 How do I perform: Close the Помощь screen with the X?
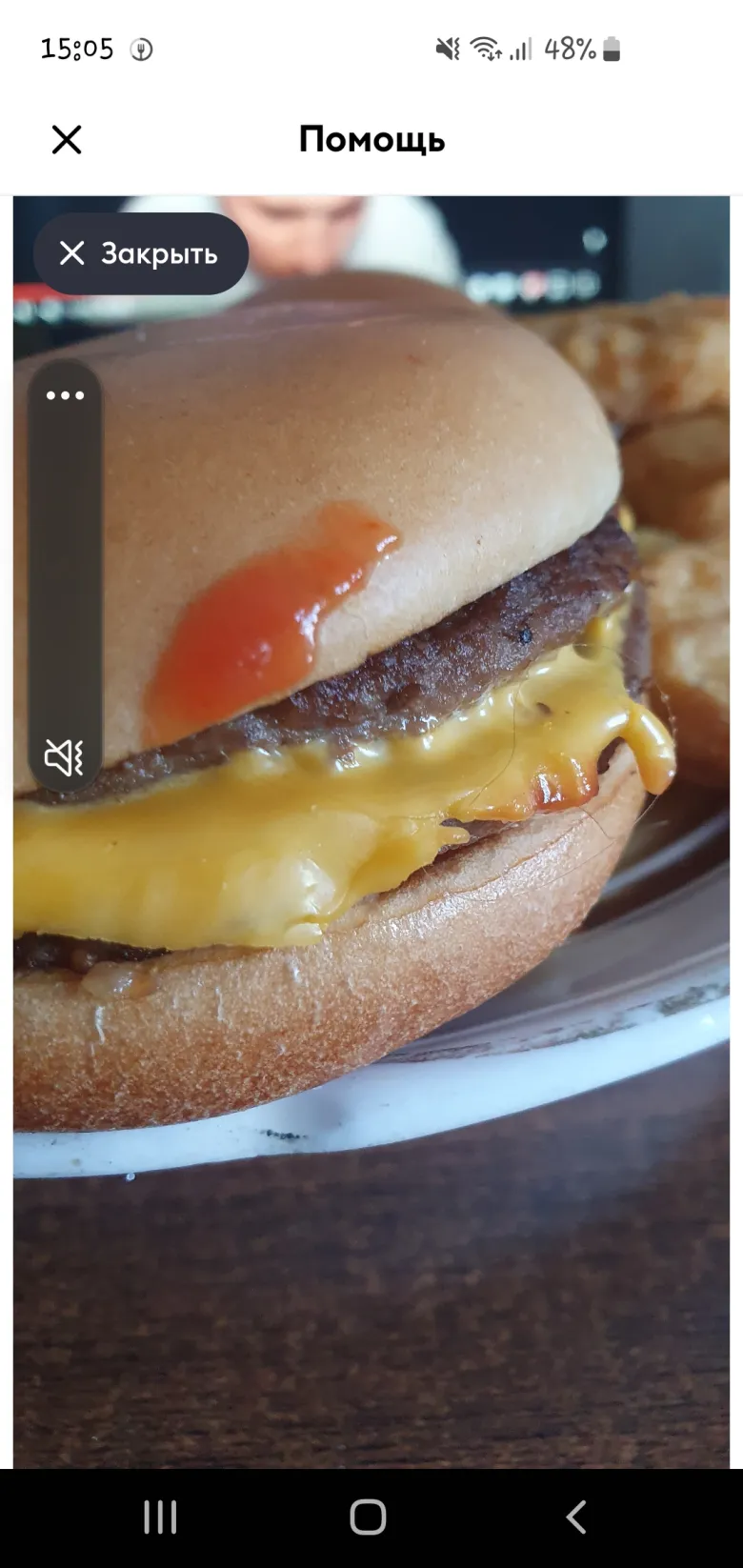(x=67, y=140)
